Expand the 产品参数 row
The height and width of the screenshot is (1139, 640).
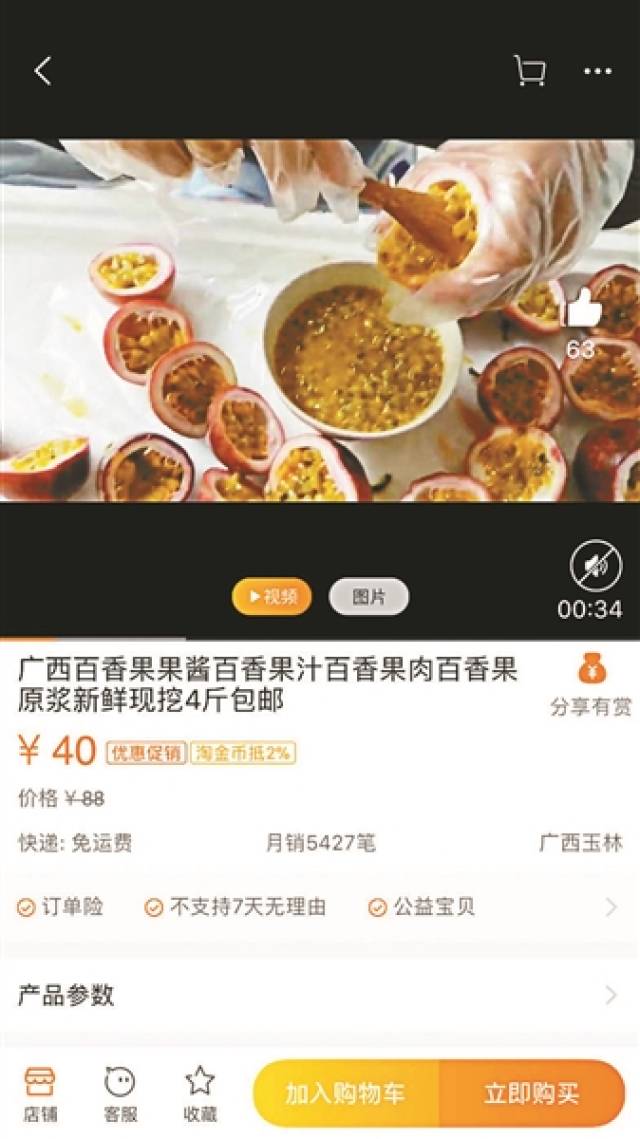click(318, 995)
